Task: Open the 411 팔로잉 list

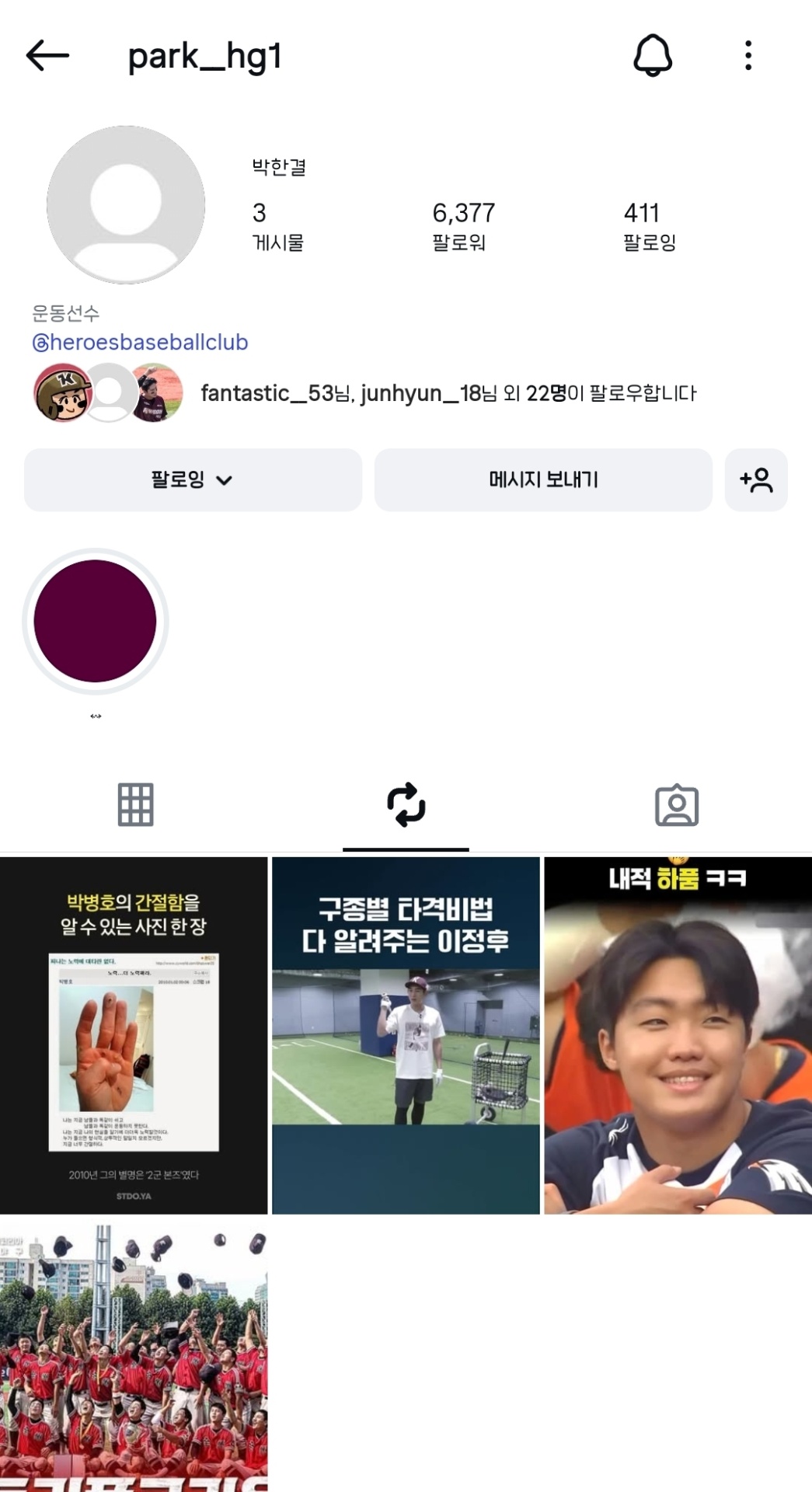Action: coord(649,226)
